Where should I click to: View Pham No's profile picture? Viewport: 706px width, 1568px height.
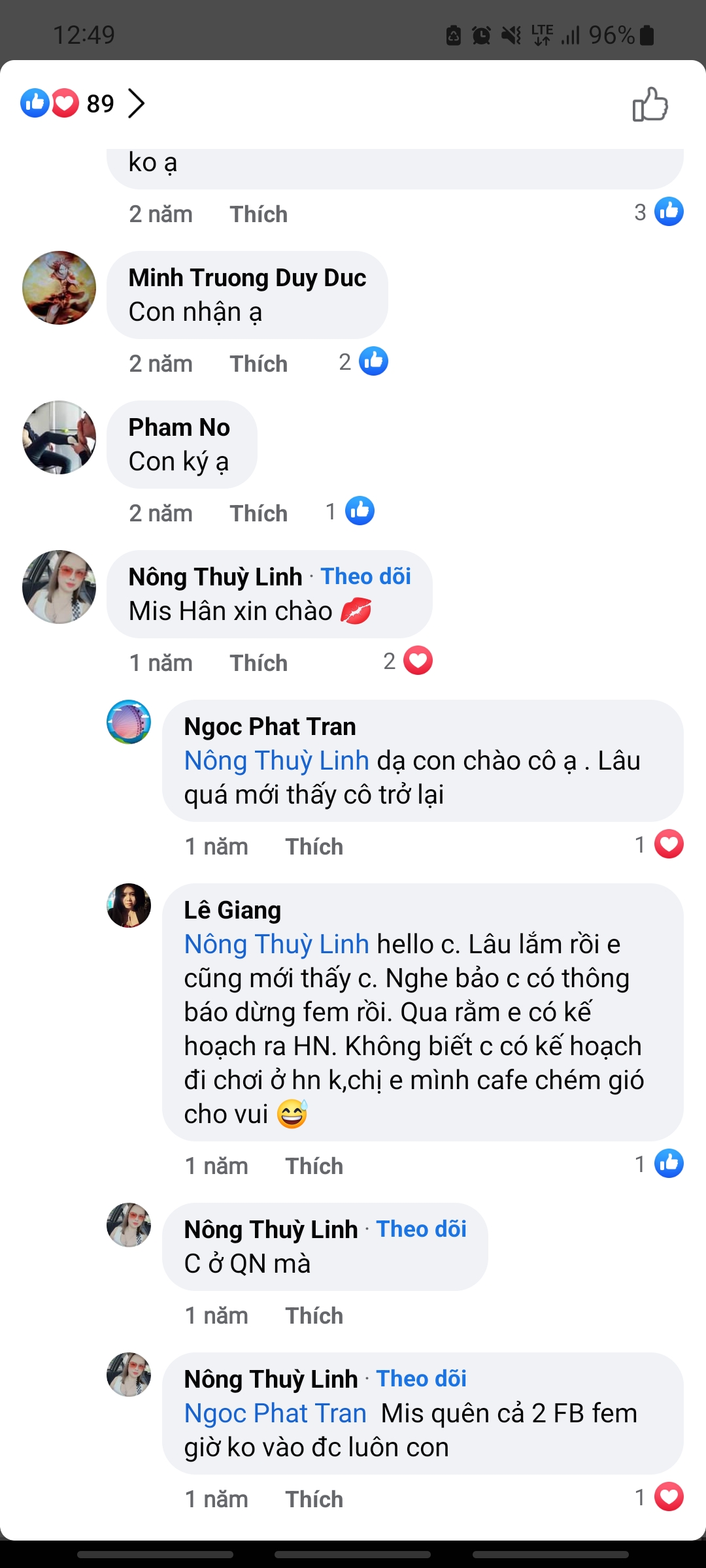pyautogui.click(x=59, y=438)
